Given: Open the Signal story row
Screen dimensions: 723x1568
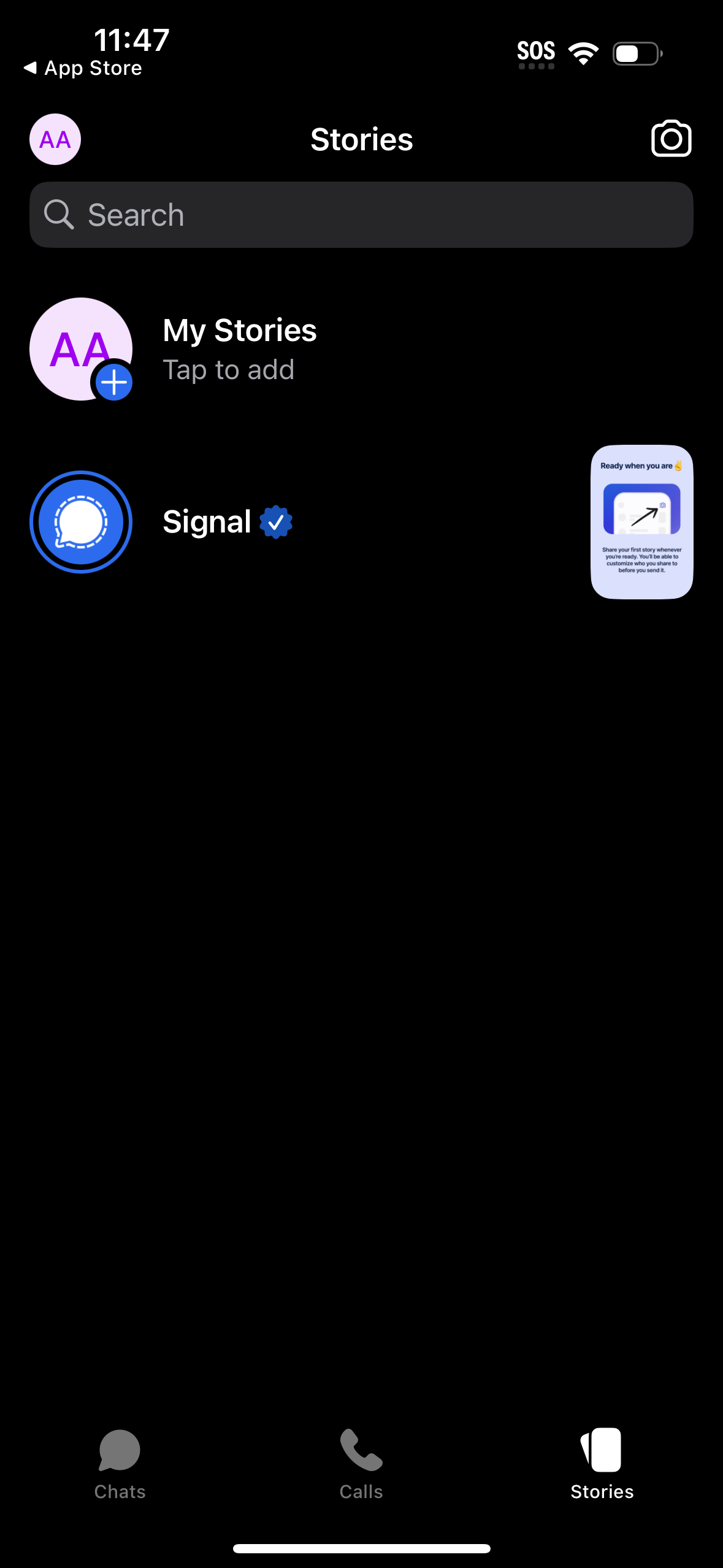Looking at the screenshot, I should pyautogui.click(x=307, y=521).
